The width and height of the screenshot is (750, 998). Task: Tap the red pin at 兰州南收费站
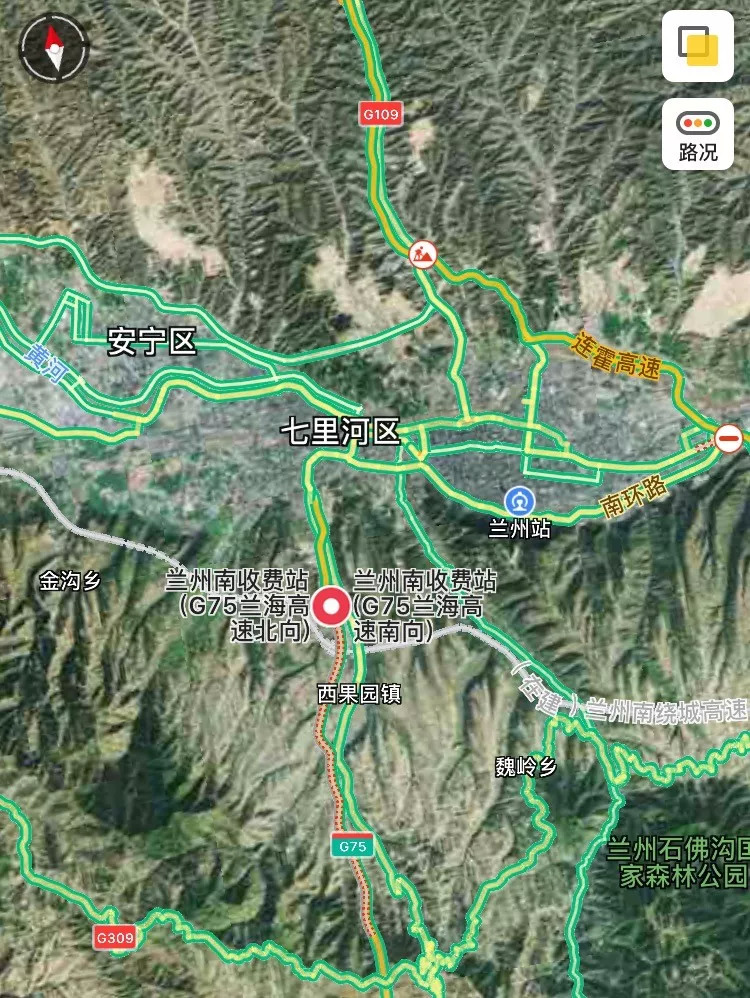click(x=331, y=606)
